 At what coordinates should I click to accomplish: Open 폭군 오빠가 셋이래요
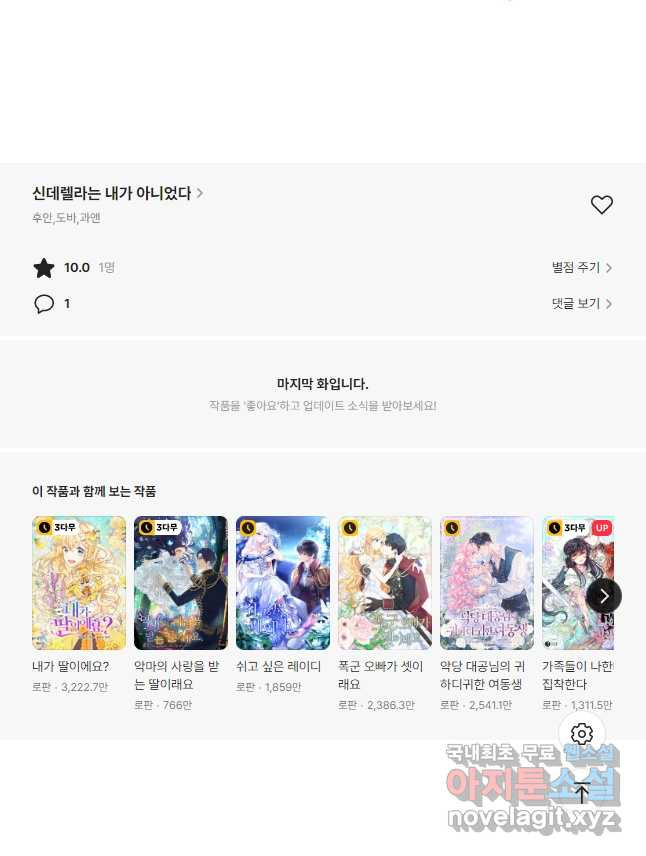click(385, 583)
